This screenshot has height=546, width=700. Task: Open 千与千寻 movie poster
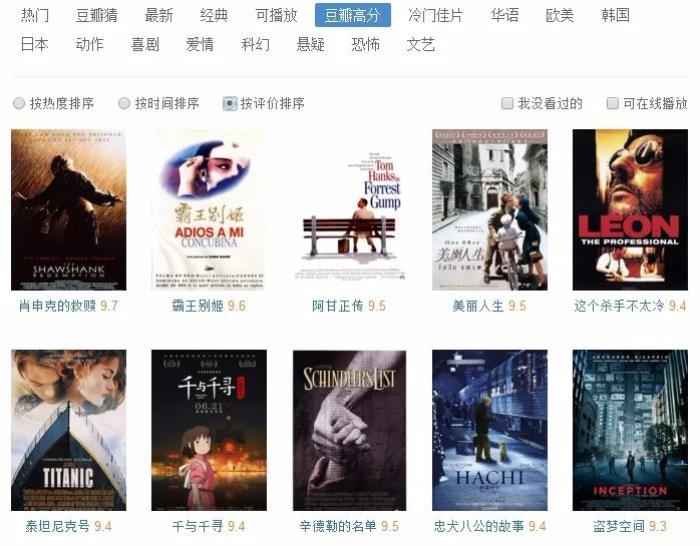coord(208,430)
